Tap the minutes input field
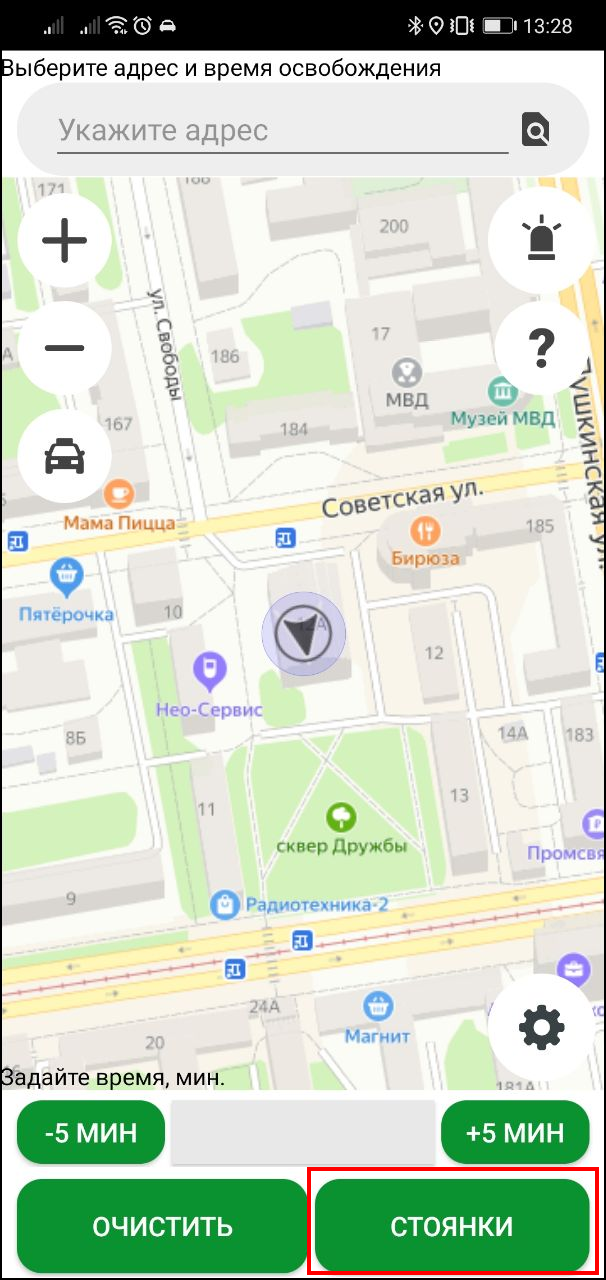The image size is (606, 1280). (x=303, y=1133)
